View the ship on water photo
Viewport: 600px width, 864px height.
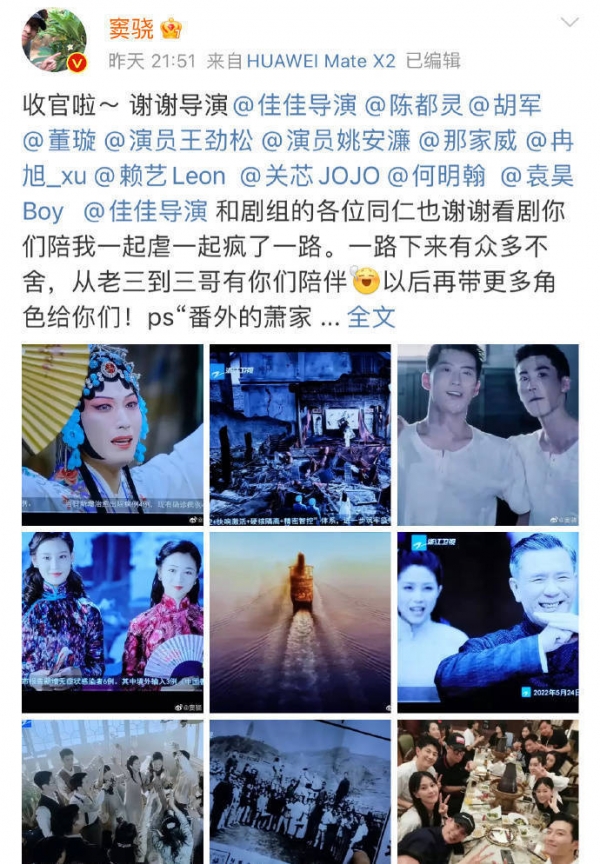300,622
